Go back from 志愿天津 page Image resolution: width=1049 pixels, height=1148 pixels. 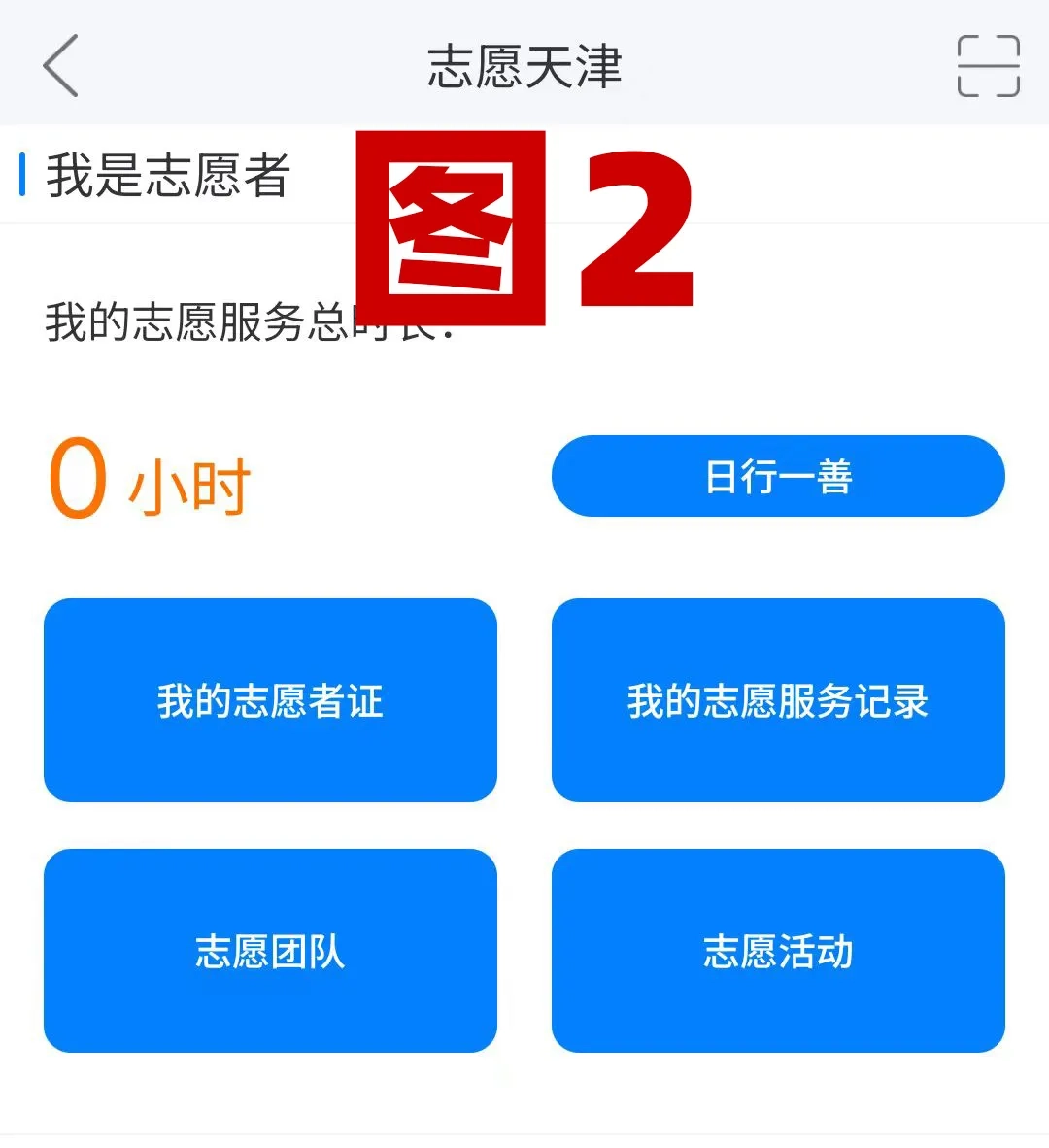[61, 66]
